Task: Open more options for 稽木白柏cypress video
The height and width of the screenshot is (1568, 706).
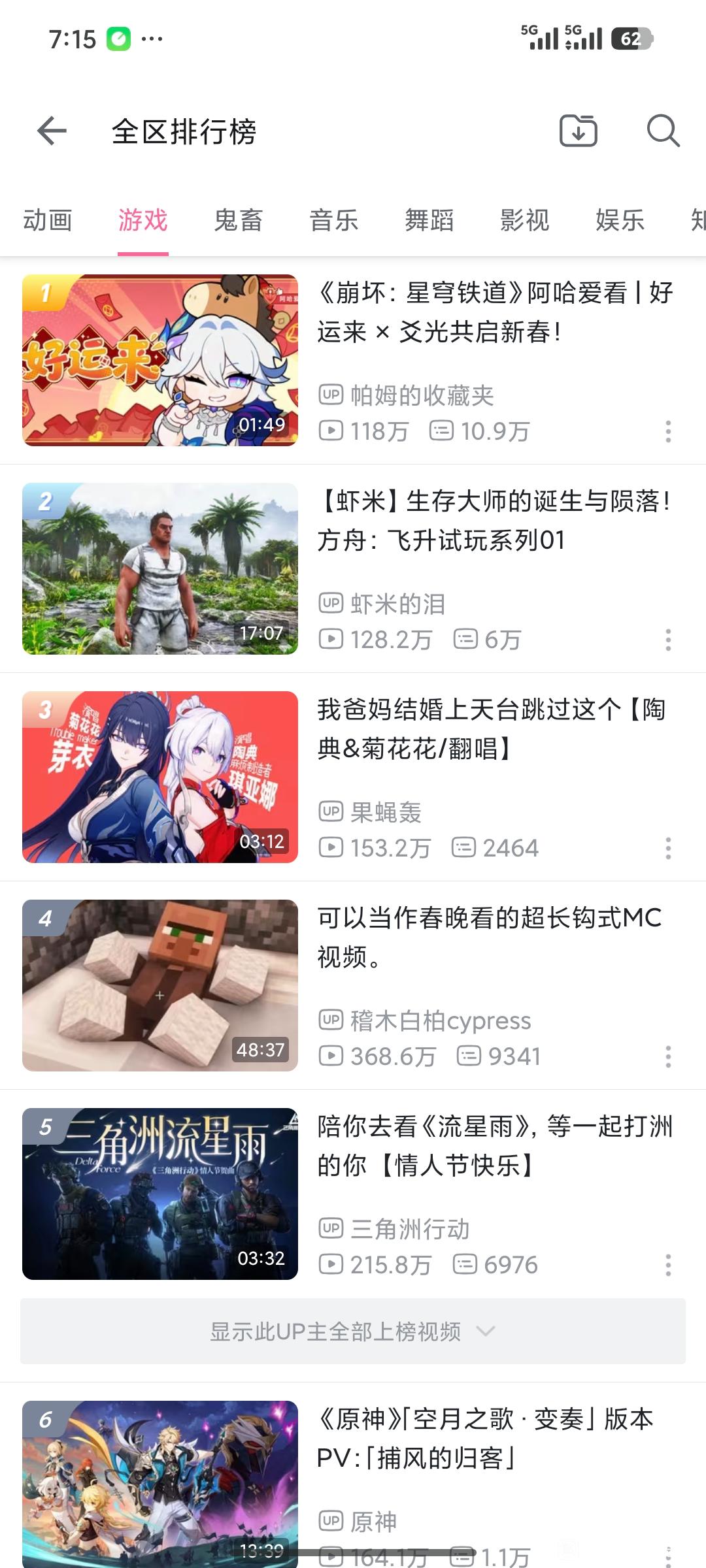Action: (x=668, y=1056)
